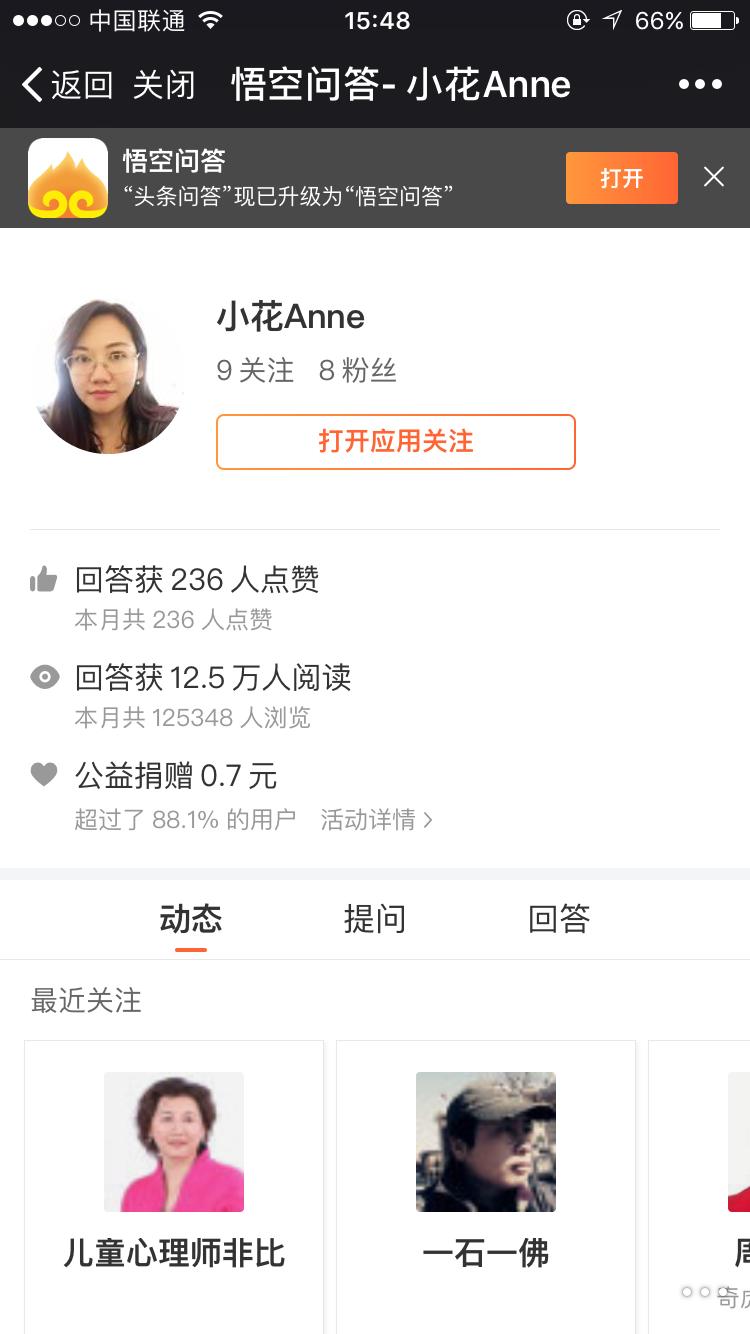
Task: Tap the location arrow icon in status bar
Action: (611, 19)
